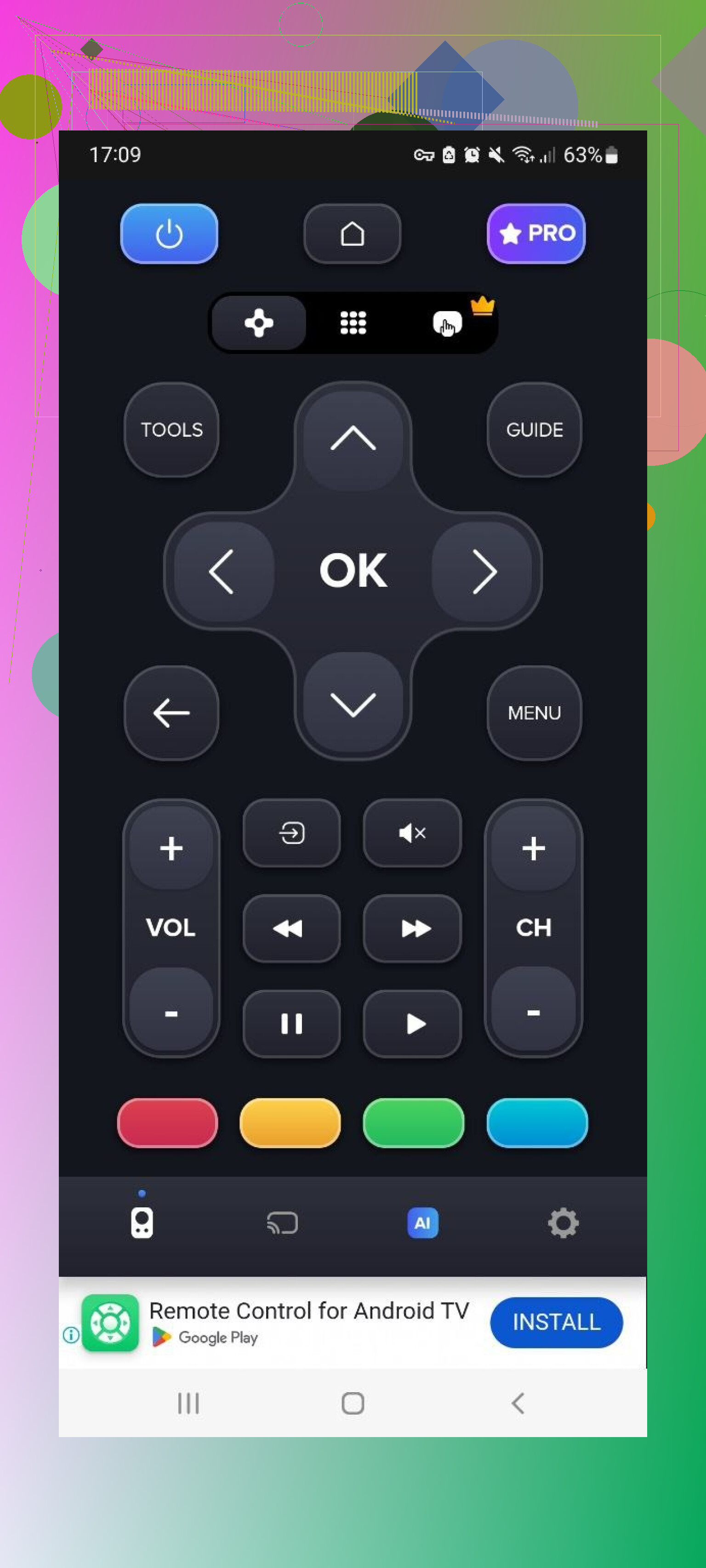Go to the TV home screen
The image size is (706, 1568).
(x=352, y=234)
